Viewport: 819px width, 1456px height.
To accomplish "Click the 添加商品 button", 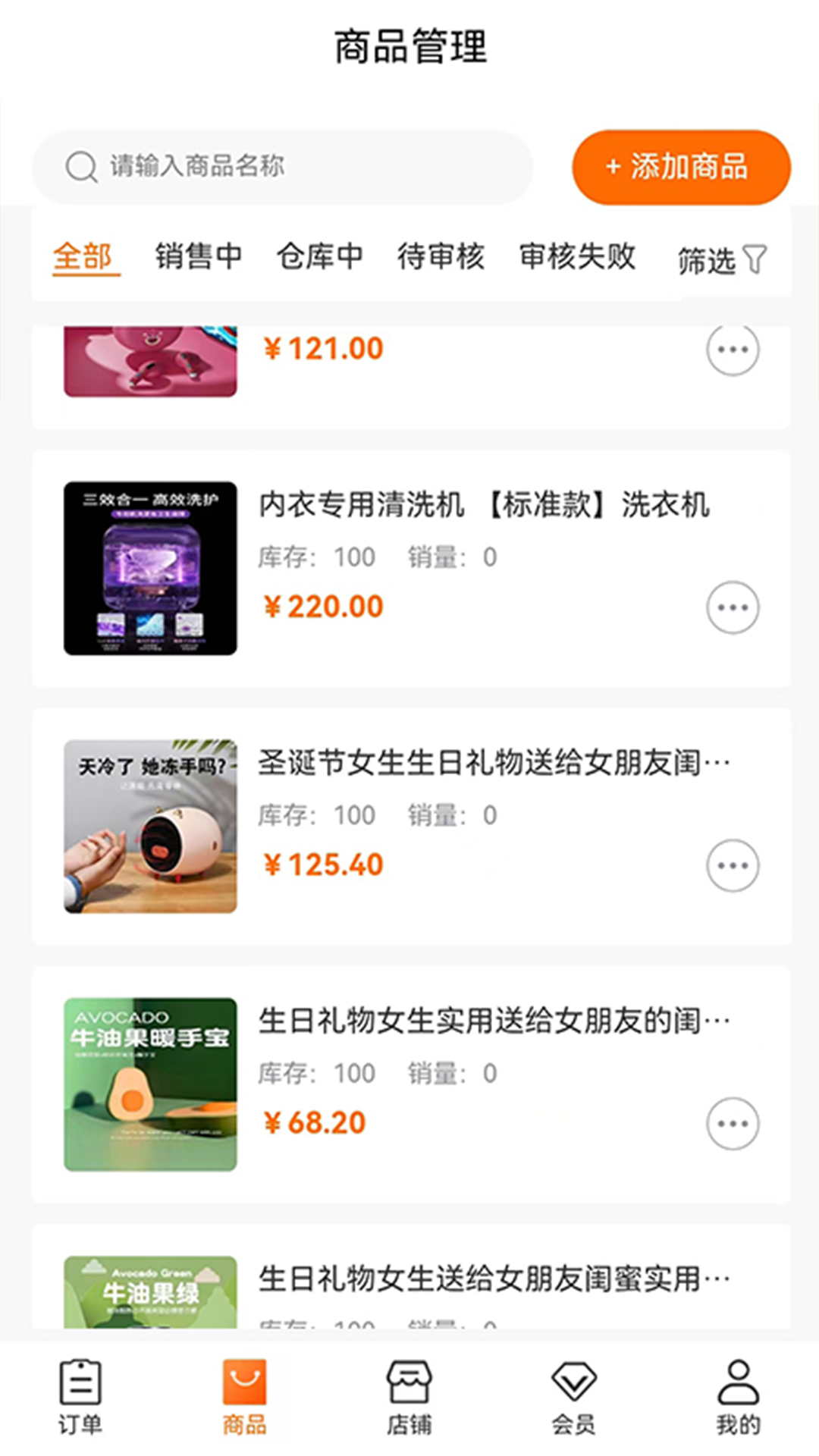I will pyautogui.click(x=680, y=166).
